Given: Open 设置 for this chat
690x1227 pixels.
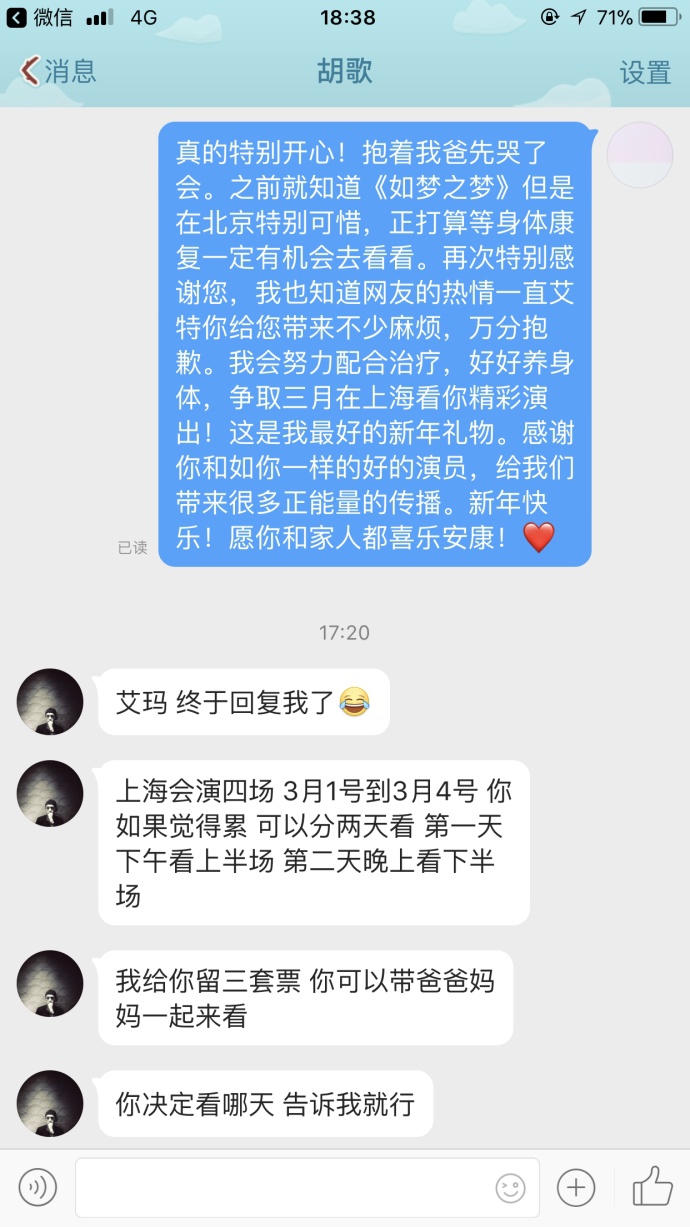Looking at the screenshot, I should coord(645,72).
